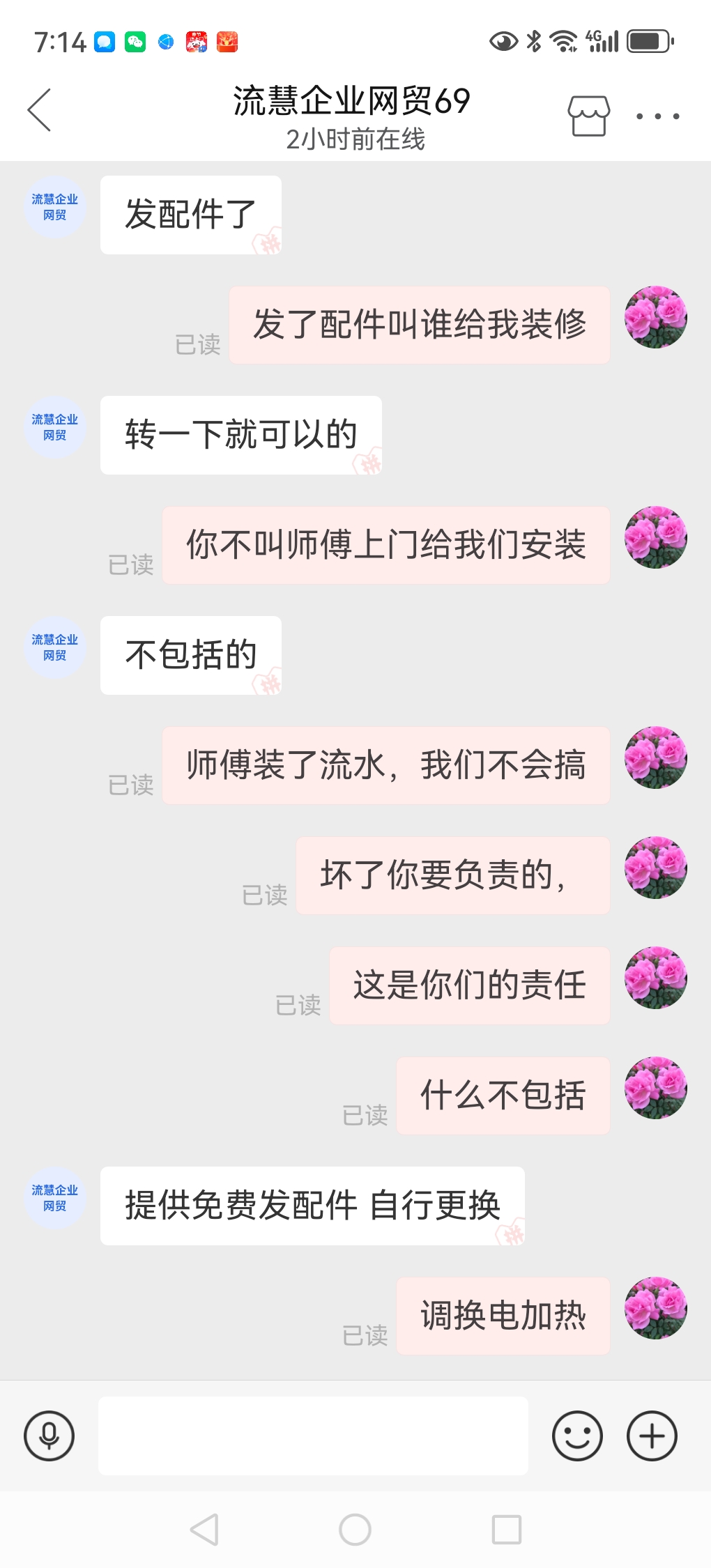Image resolution: width=711 pixels, height=1568 pixels.
Task: Open seller avatar beside 发配件了
Action: click(x=55, y=207)
